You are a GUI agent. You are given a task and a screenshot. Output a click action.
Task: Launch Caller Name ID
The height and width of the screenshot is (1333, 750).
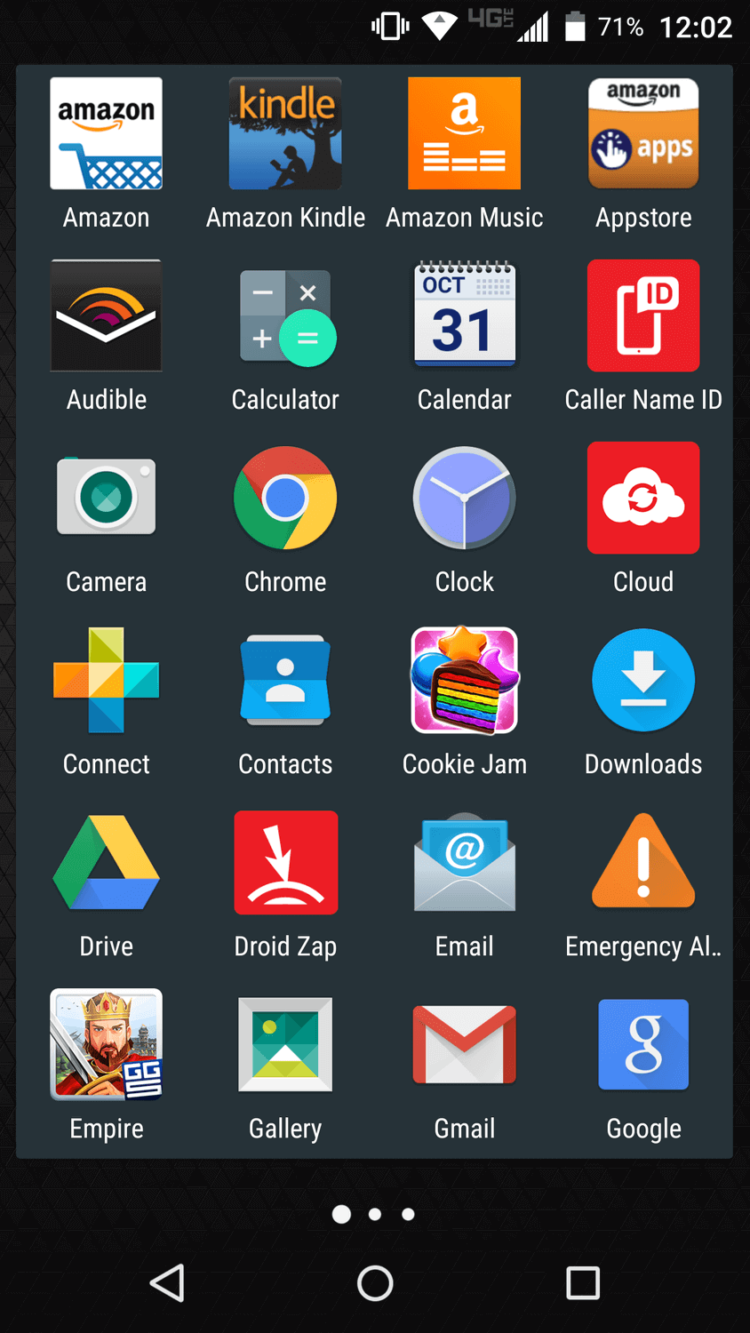pos(643,316)
